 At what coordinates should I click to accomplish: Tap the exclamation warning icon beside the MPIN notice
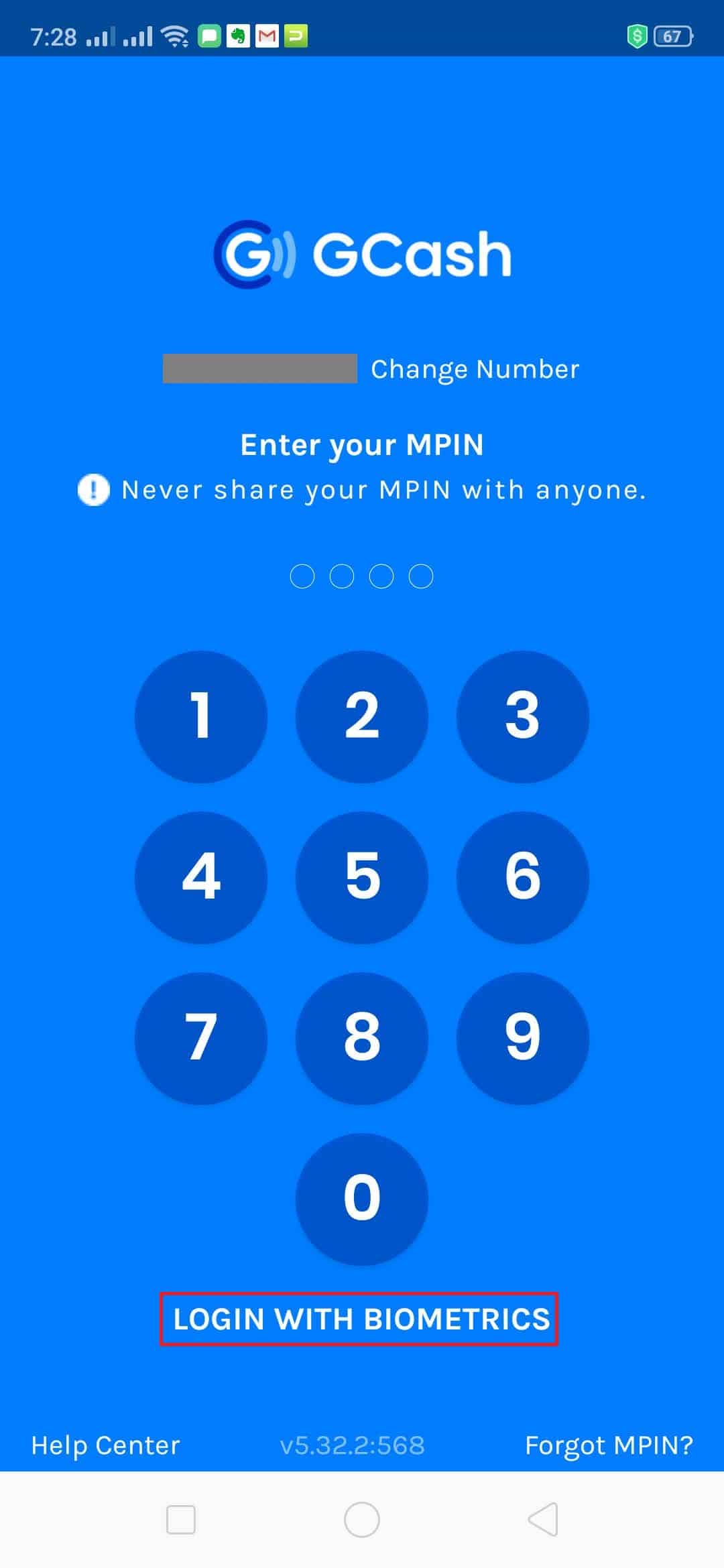(x=94, y=490)
